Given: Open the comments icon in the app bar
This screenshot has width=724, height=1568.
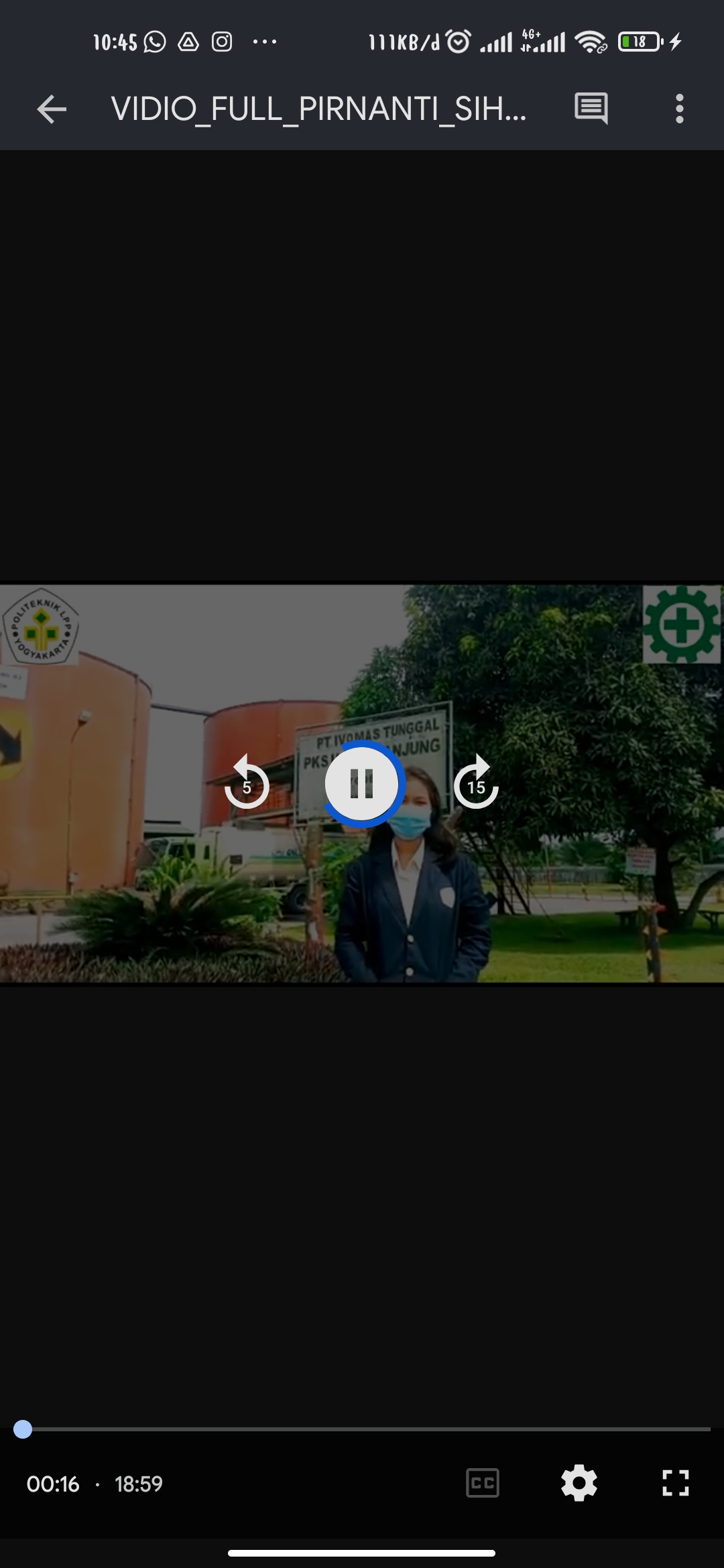Looking at the screenshot, I should pyautogui.click(x=591, y=109).
